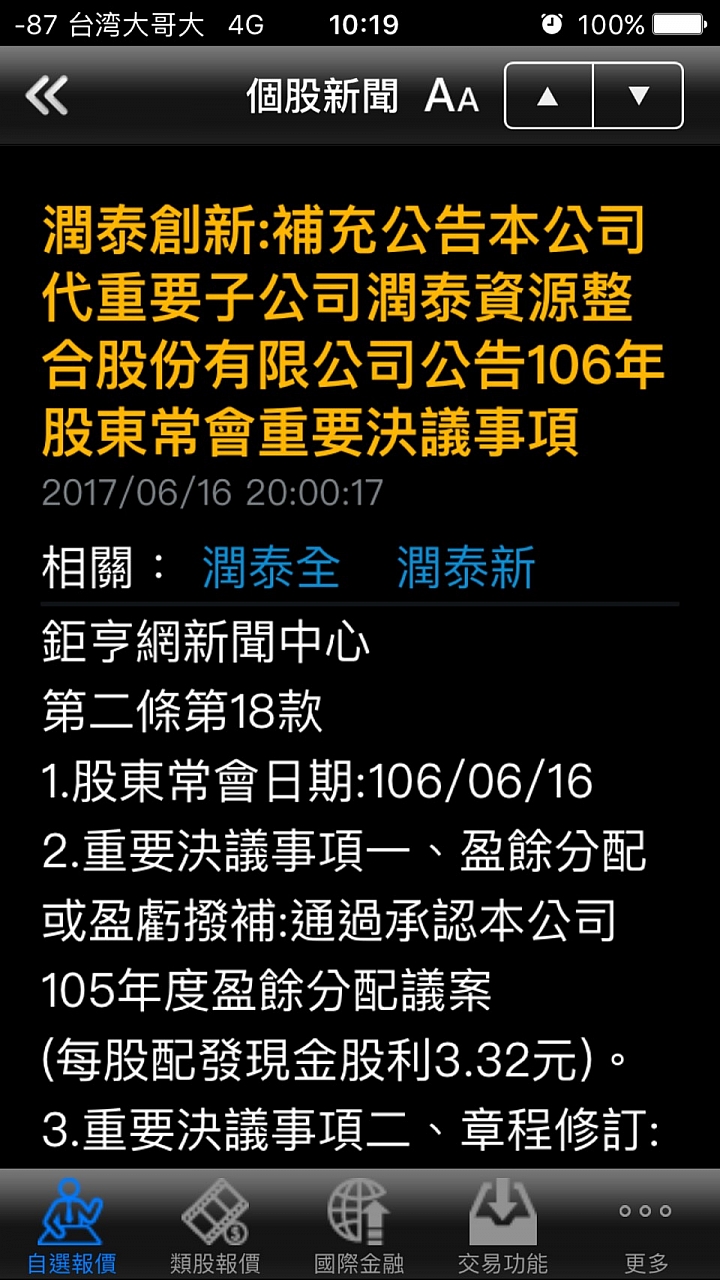Open the 更多 tab
The height and width of the screenshot is (1280, 720).
[646, 1226]
